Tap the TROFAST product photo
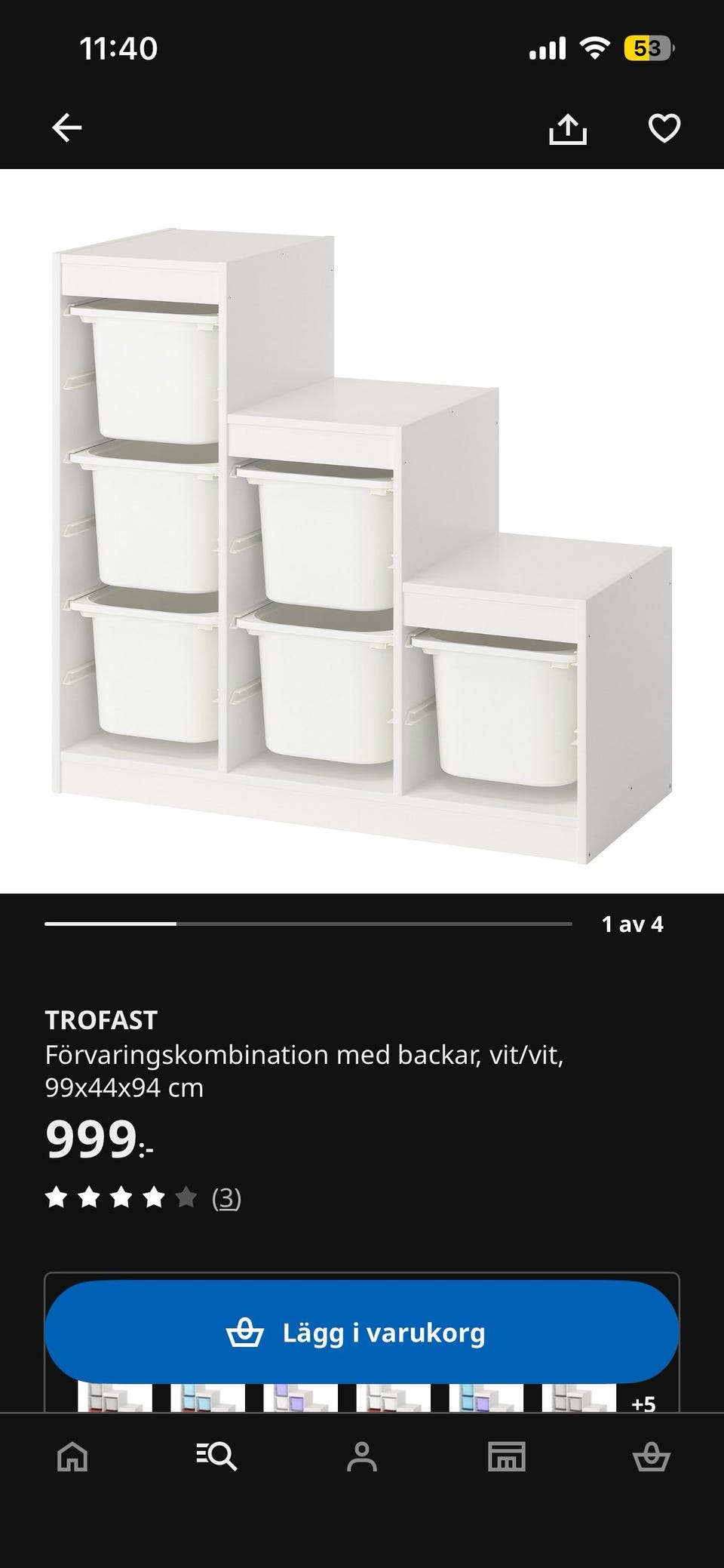The width and height of the screenshot is (724, 1568). pos(362,528)
